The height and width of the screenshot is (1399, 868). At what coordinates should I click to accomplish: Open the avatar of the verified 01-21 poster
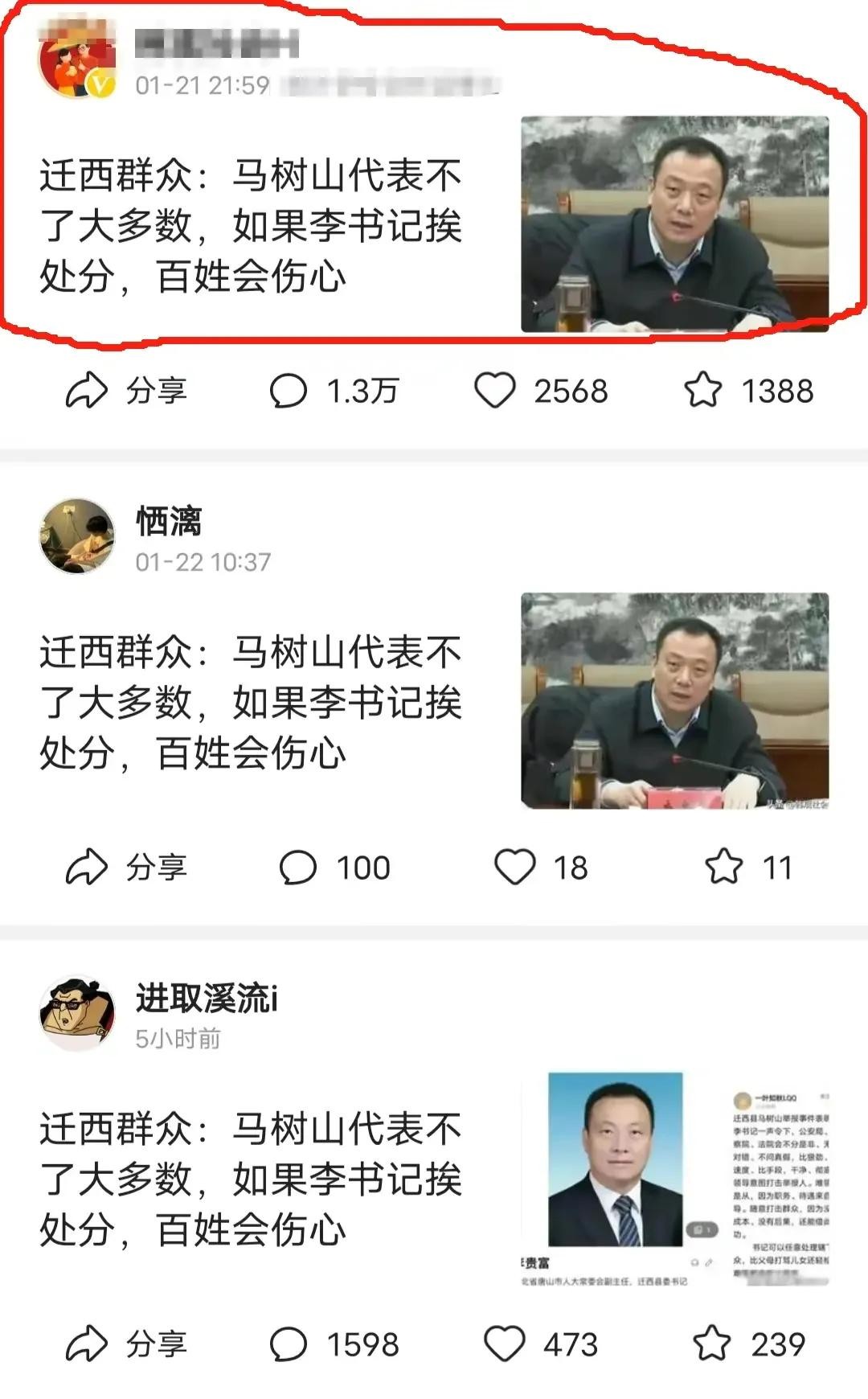click(x=76, y=63)
